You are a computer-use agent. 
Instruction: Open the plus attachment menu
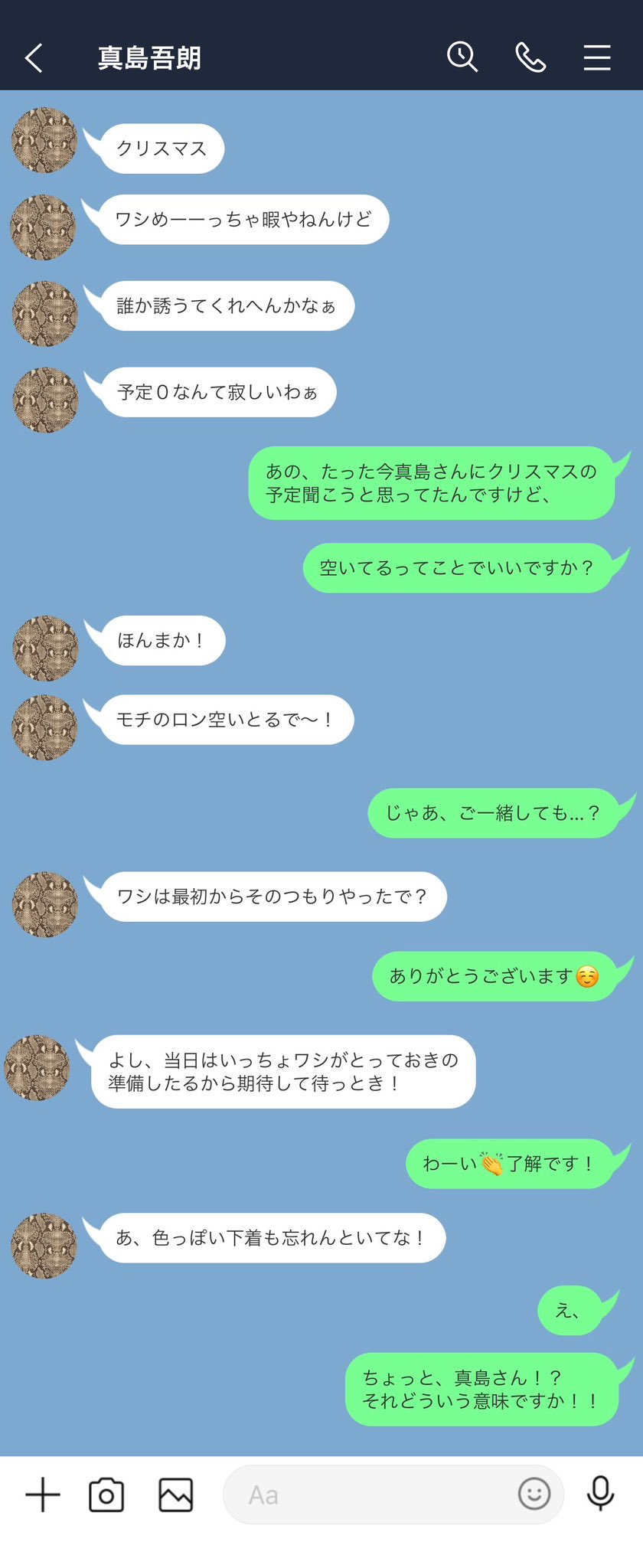point(43,1494)
